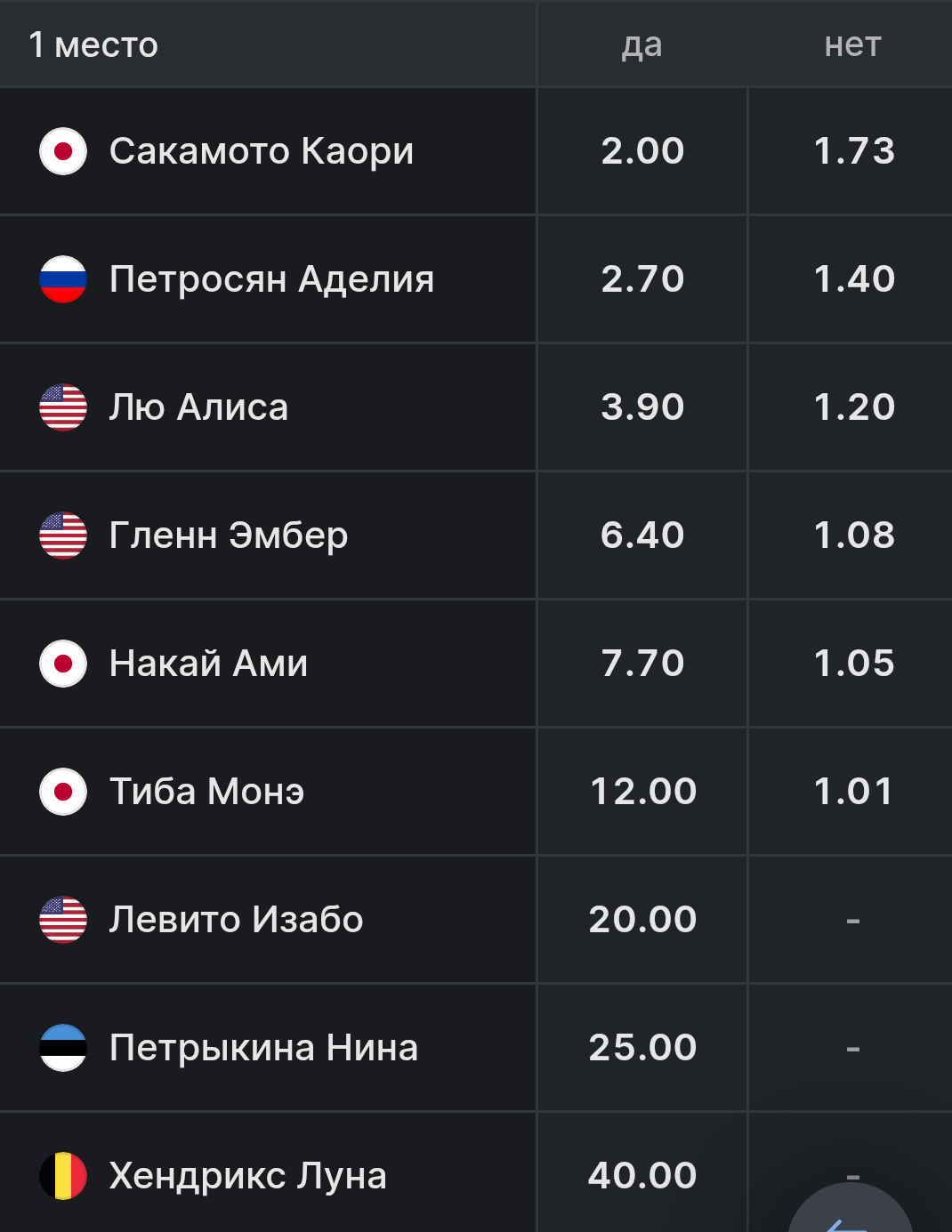Select 25.00 odds for Петрыкина Нина

click(642, 1048)
